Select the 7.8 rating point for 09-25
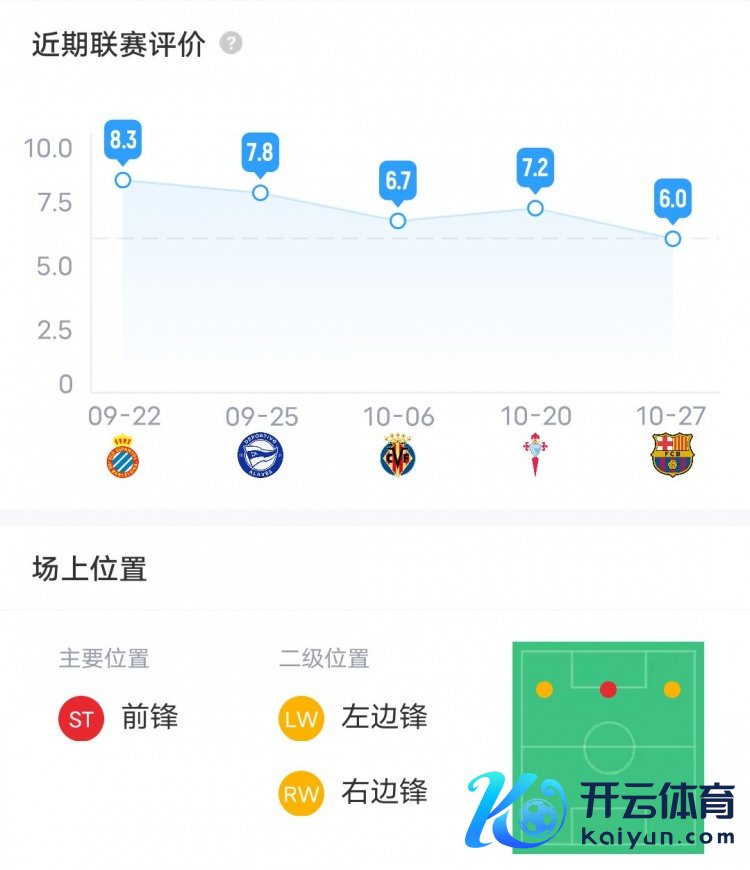This screenshot has width=750, height=870. pyautogui.click(x=260, y=192)
